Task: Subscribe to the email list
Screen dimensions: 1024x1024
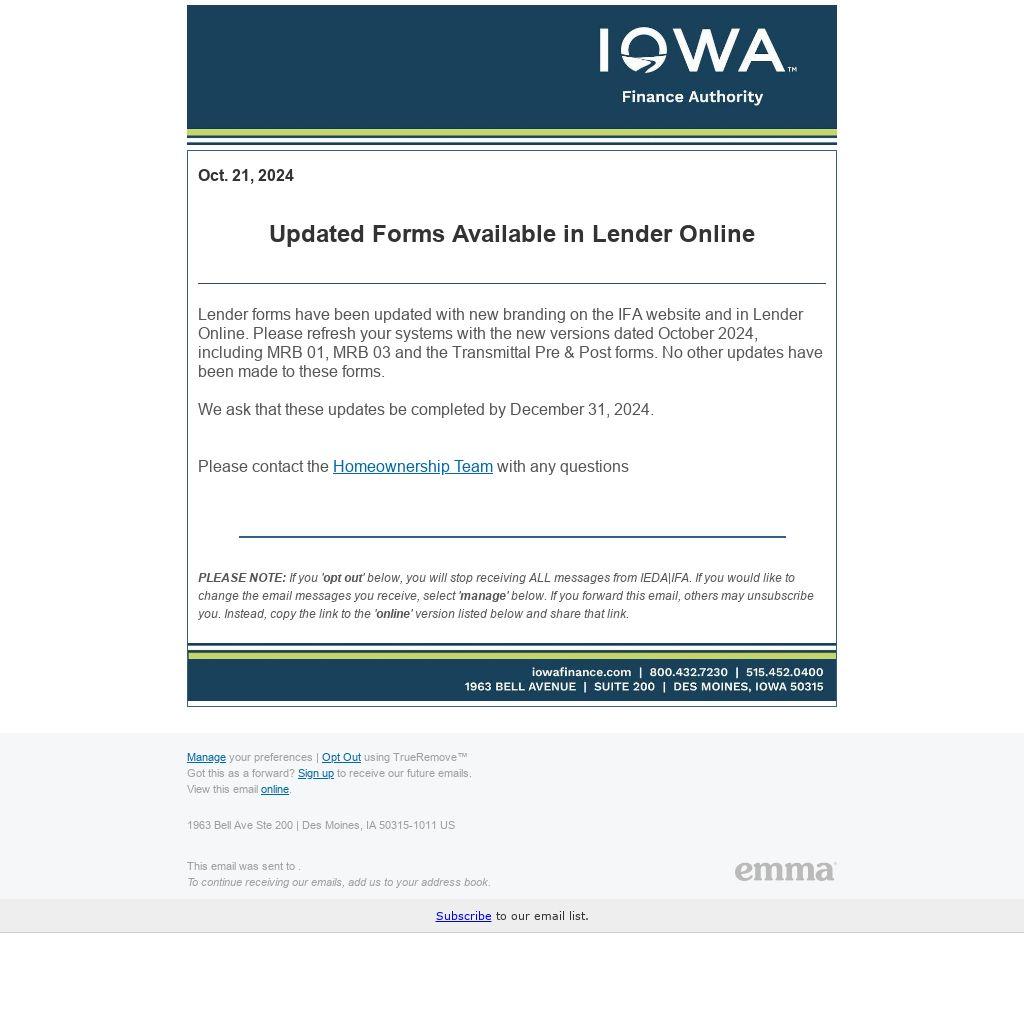Action: click(463, 916)
